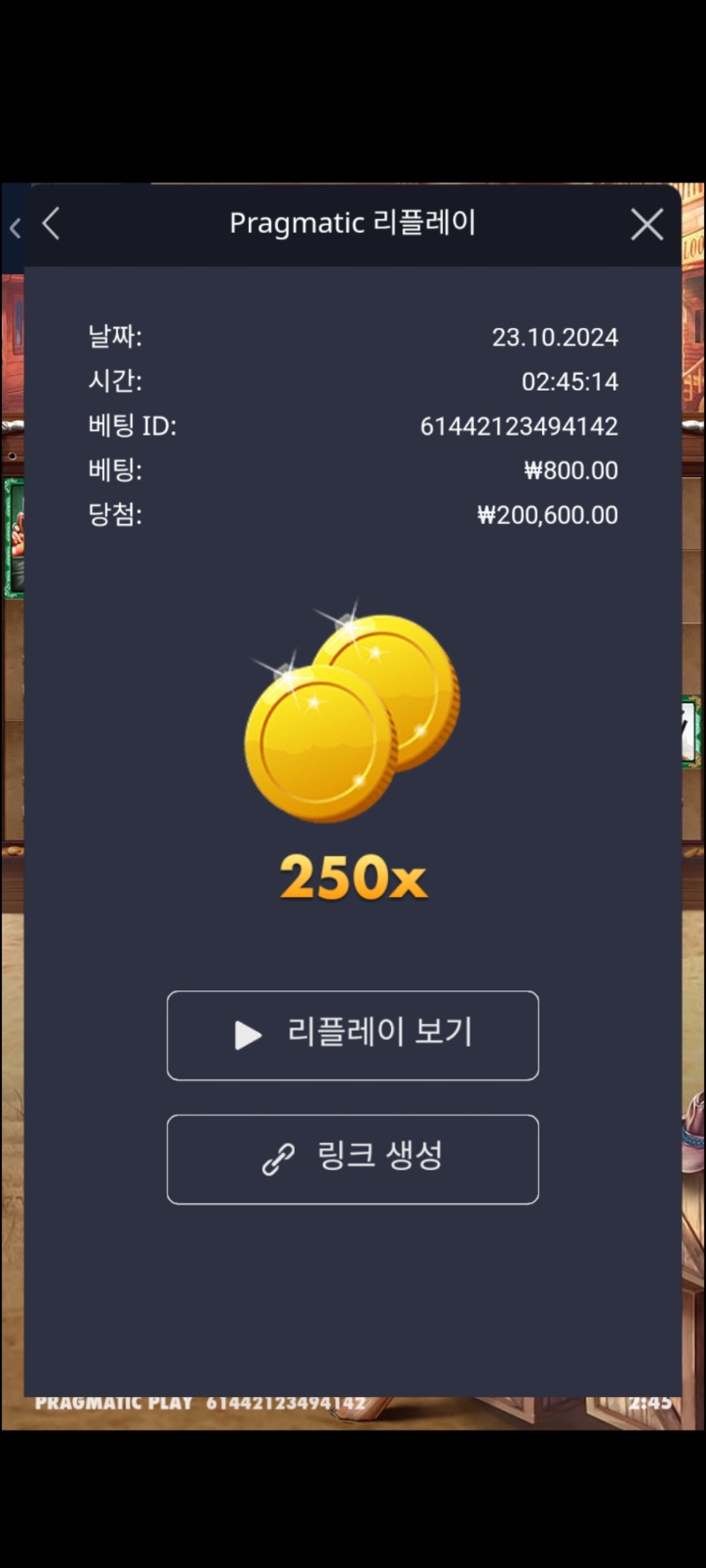Watch the replay via 리플레이 보기

[x=353, y=1034]
